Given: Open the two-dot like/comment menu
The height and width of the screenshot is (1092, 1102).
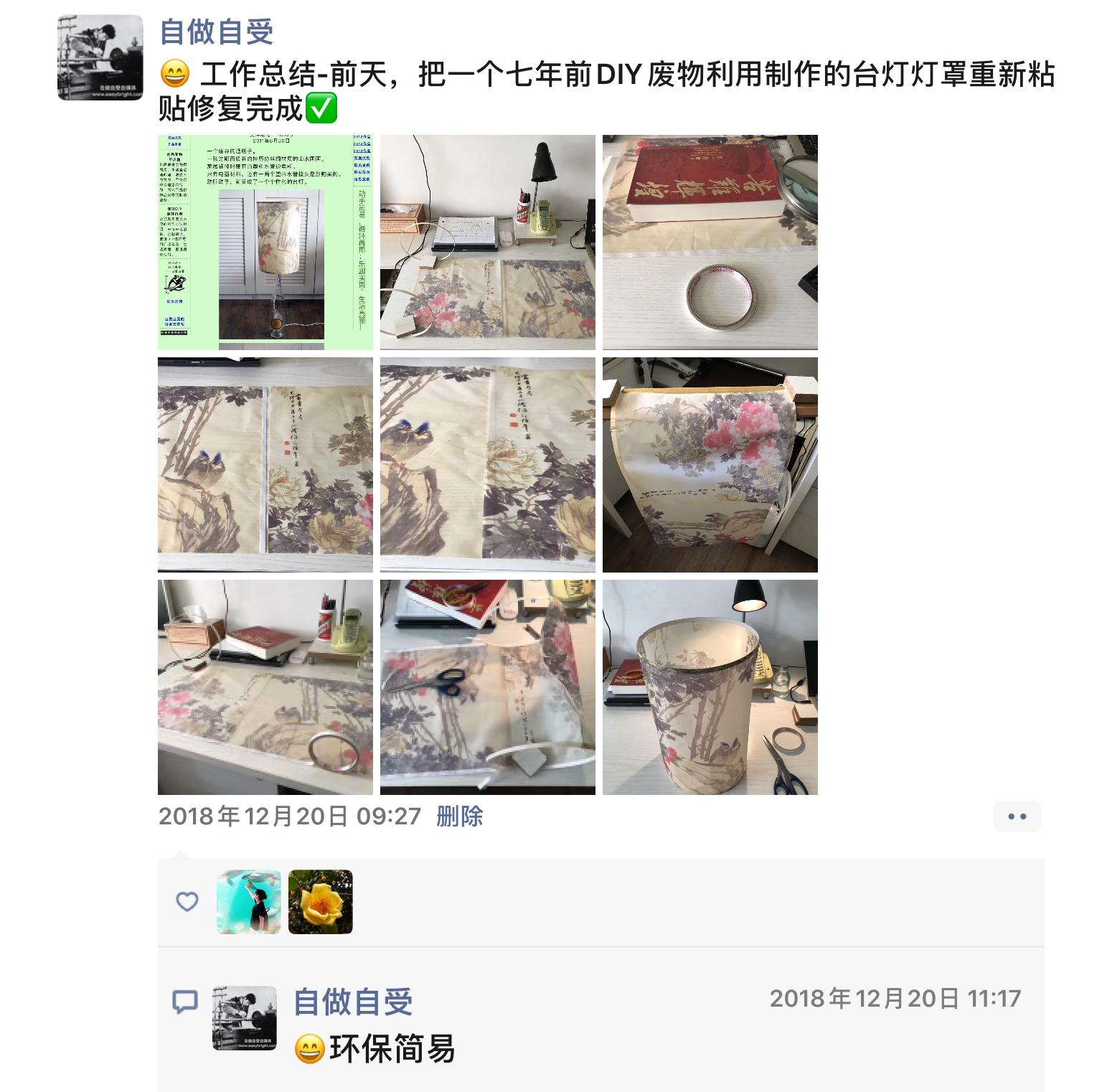Looking at the screenshot, I should click(1017, 816).
